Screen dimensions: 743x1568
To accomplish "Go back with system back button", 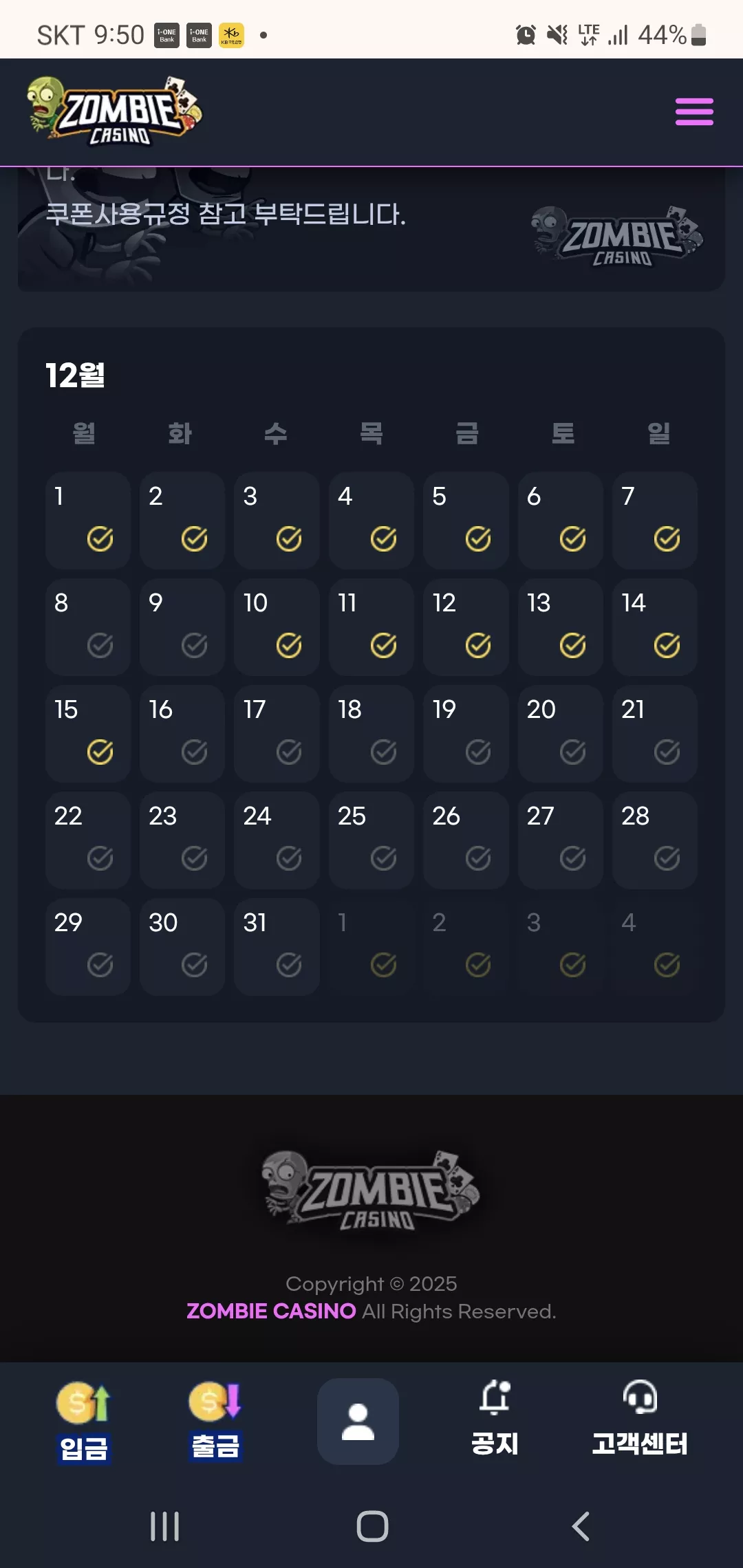I will click(581, 1527).
